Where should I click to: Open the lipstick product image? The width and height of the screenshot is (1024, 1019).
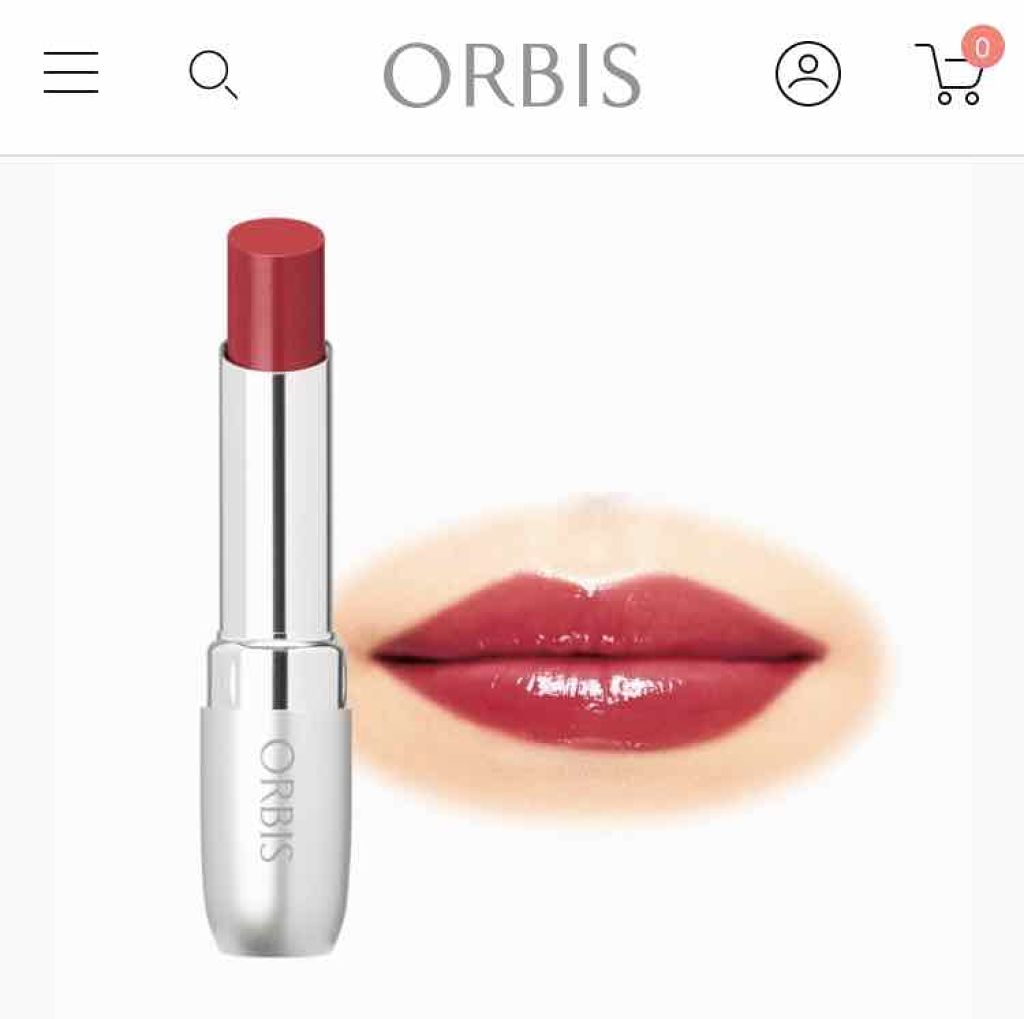[512, 590]
